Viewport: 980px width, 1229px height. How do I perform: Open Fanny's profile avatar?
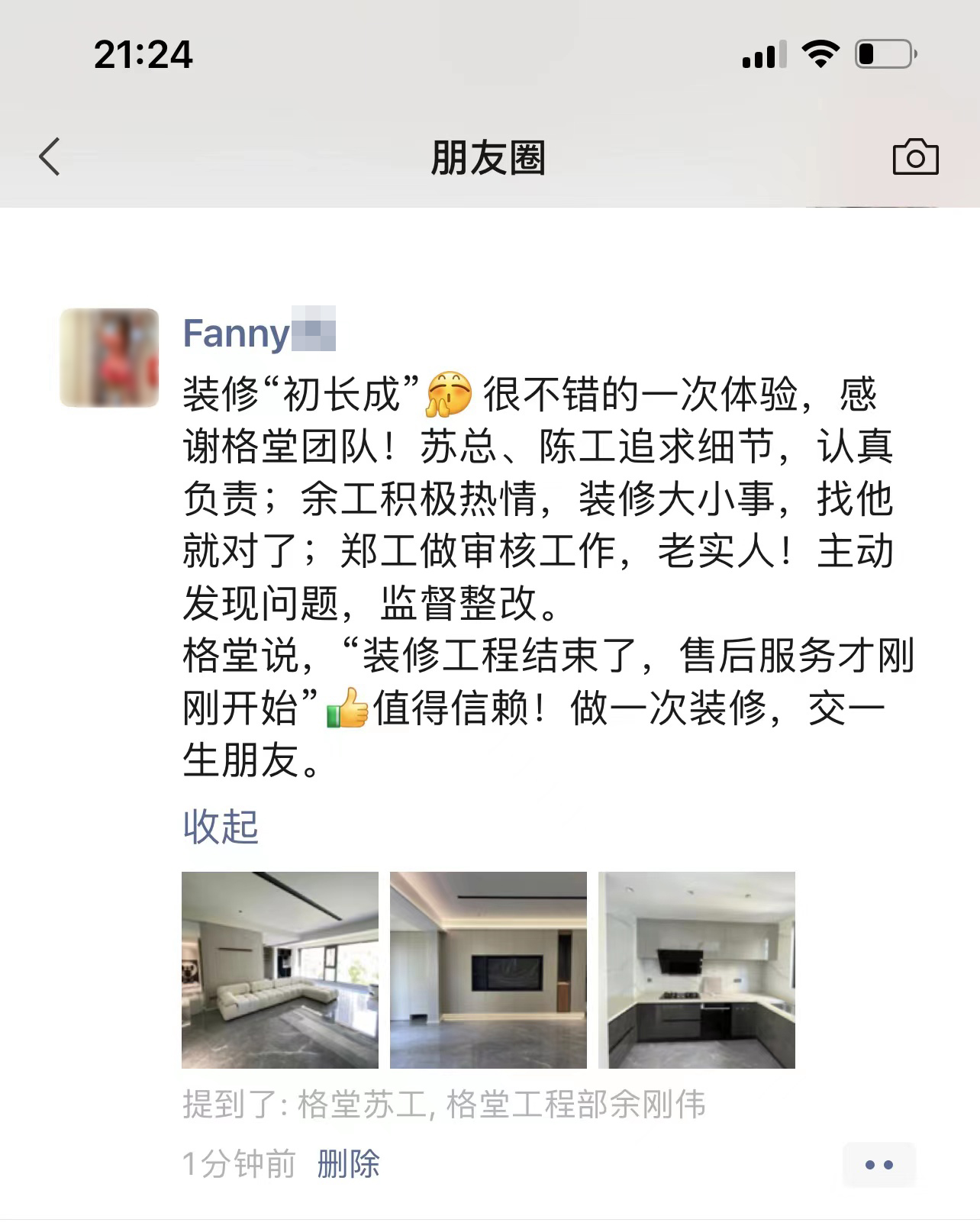pos(110,357)
